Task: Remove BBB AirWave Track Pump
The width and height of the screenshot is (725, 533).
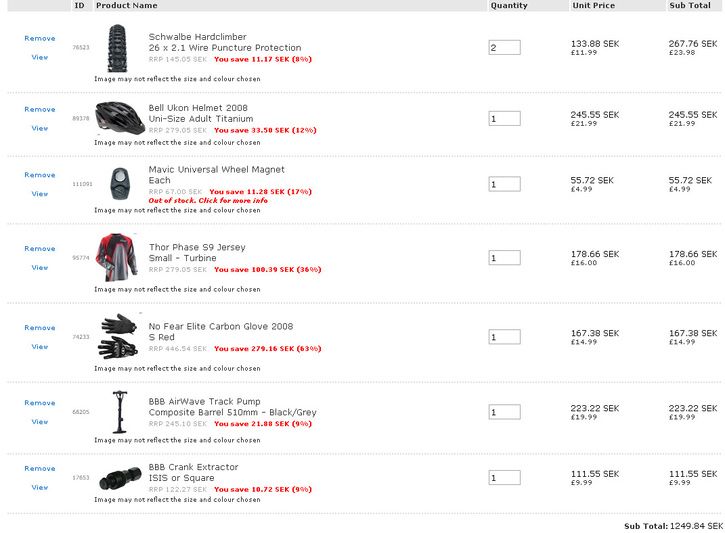Action: 40,403
